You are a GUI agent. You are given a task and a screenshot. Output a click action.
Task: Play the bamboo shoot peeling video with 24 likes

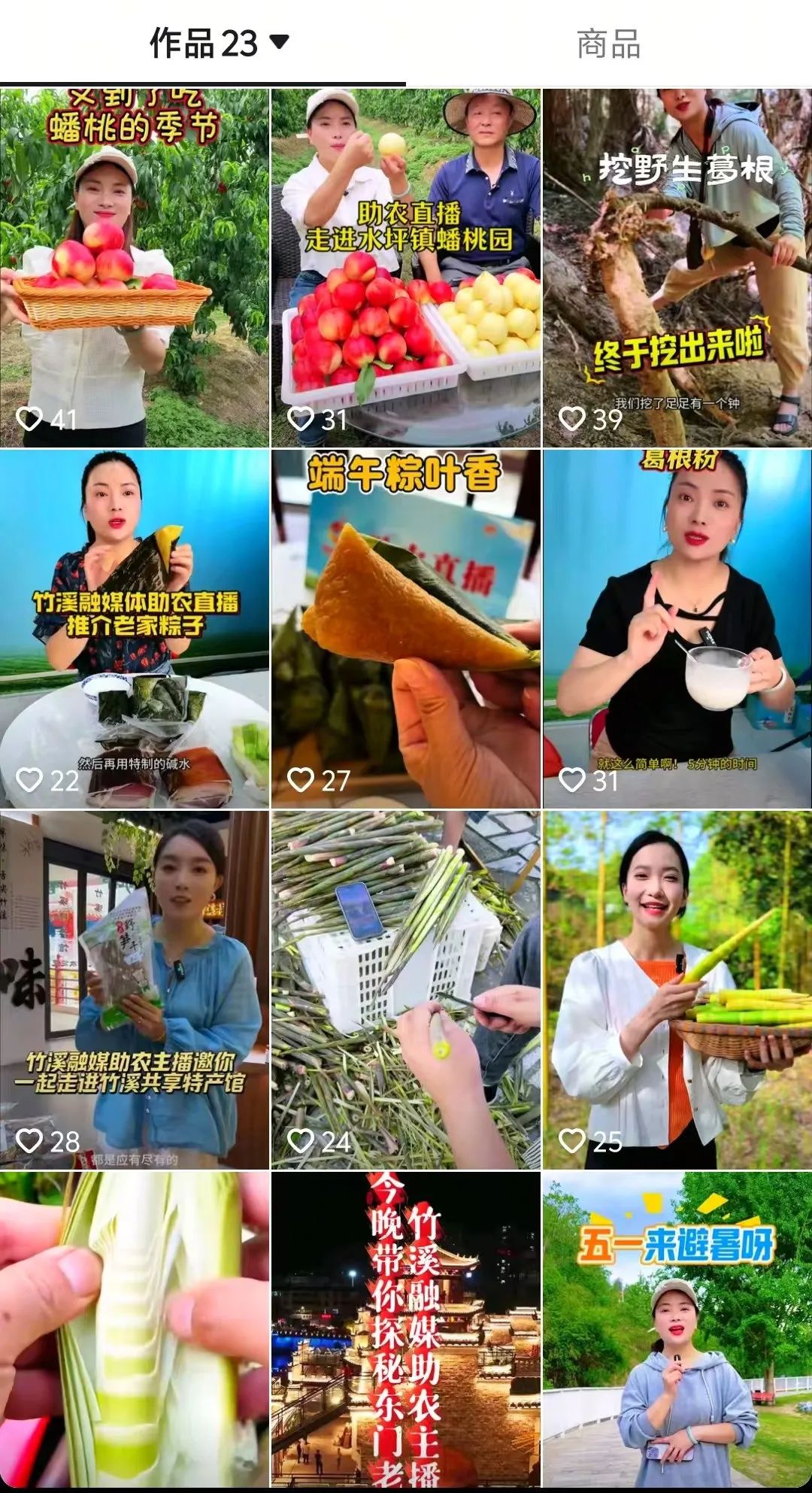click(406, 990)
